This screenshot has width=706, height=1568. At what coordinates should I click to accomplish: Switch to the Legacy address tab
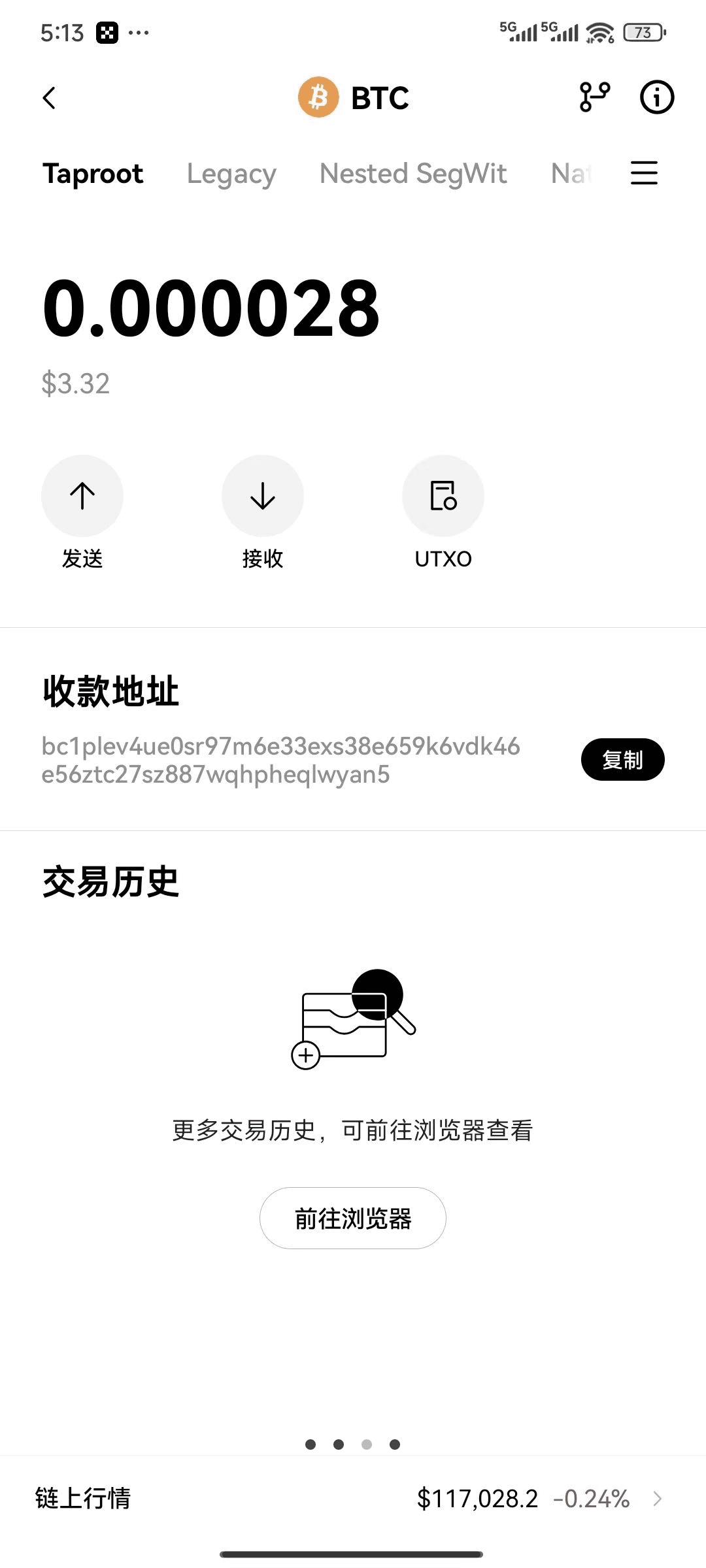click(231, 174)
